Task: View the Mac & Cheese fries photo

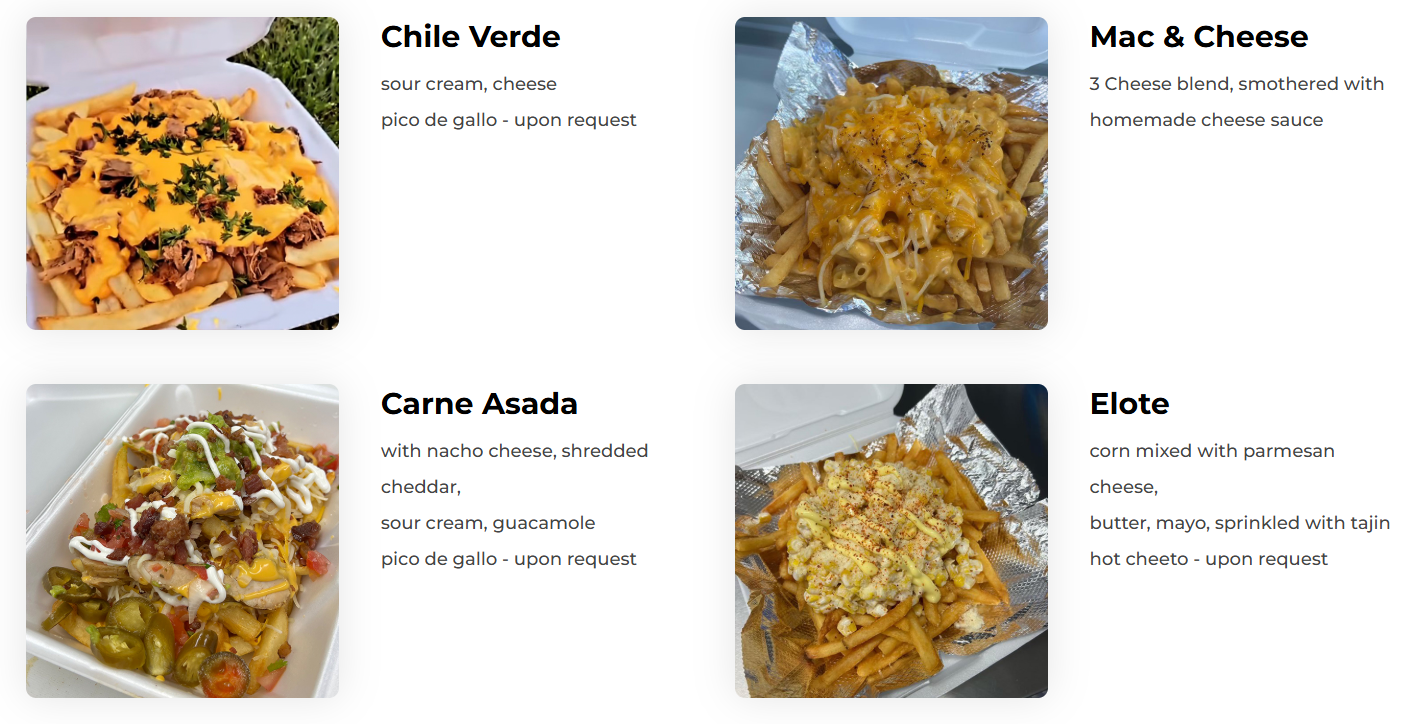Action: point(891,173)
